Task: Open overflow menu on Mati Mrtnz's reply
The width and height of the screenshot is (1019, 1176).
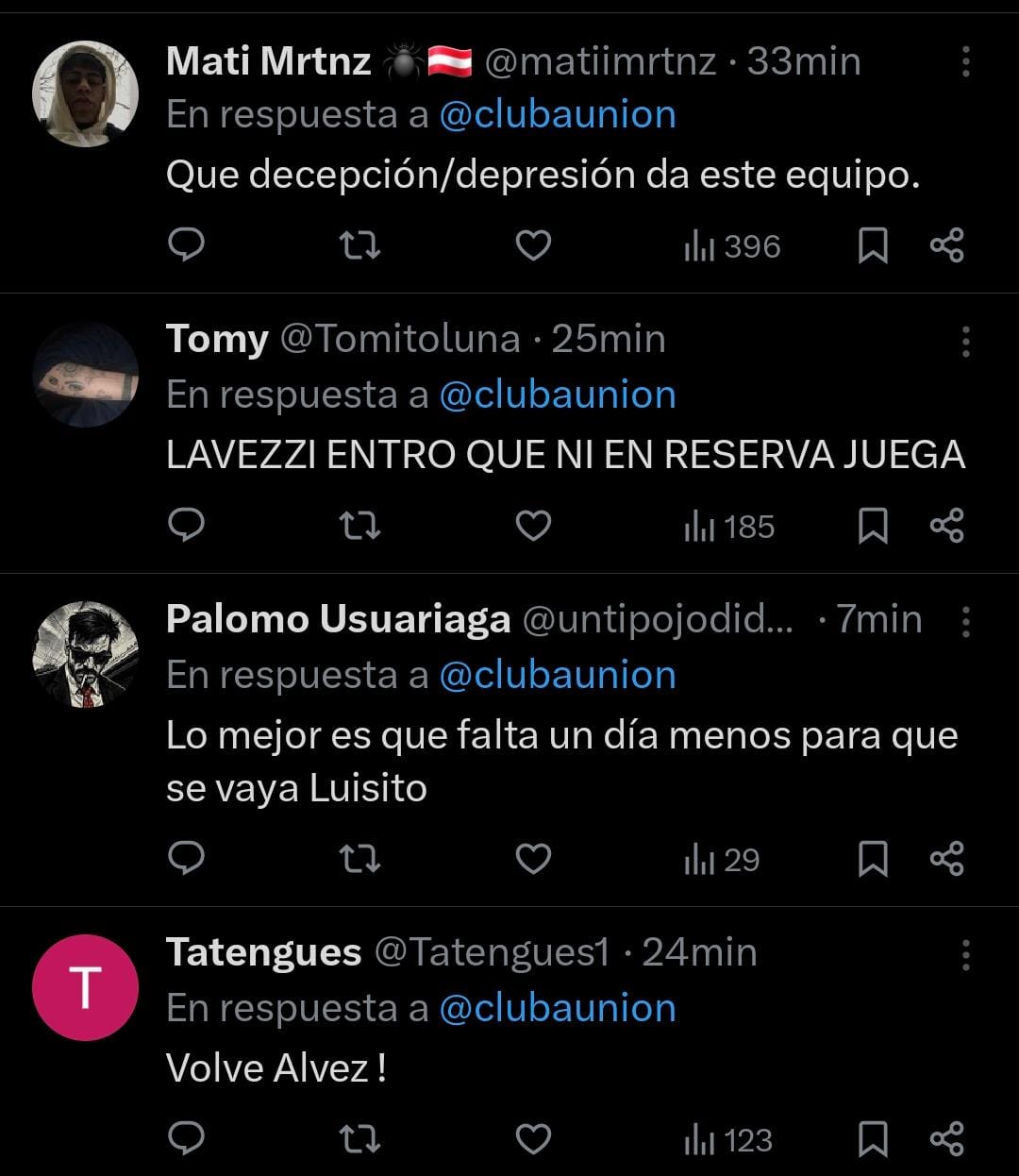Action: [965, 62]
